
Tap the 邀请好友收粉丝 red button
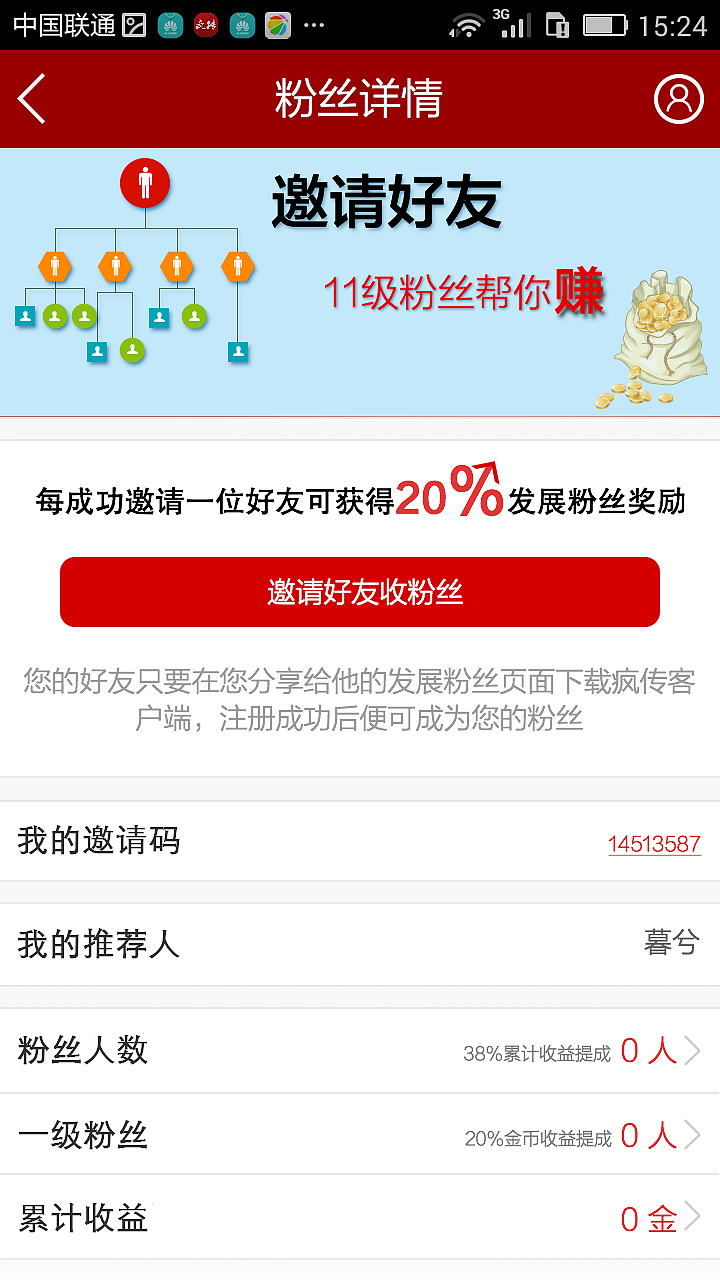[360, 592]
